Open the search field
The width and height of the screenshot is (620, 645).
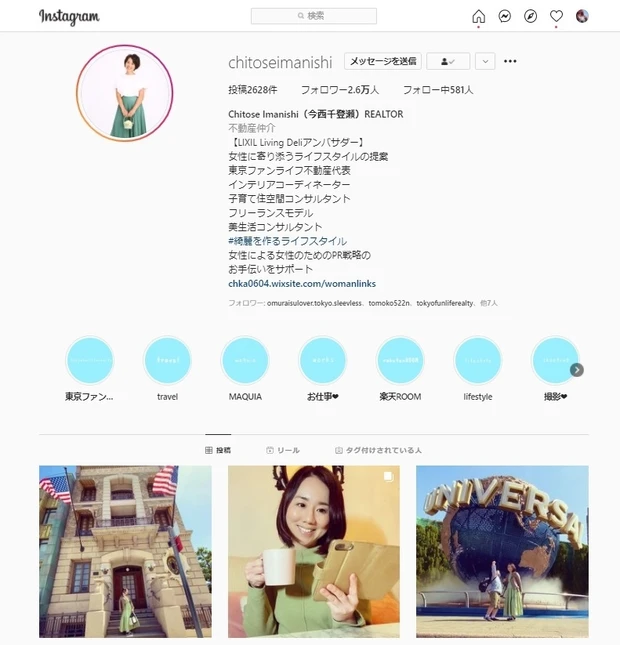pos(313,16)
